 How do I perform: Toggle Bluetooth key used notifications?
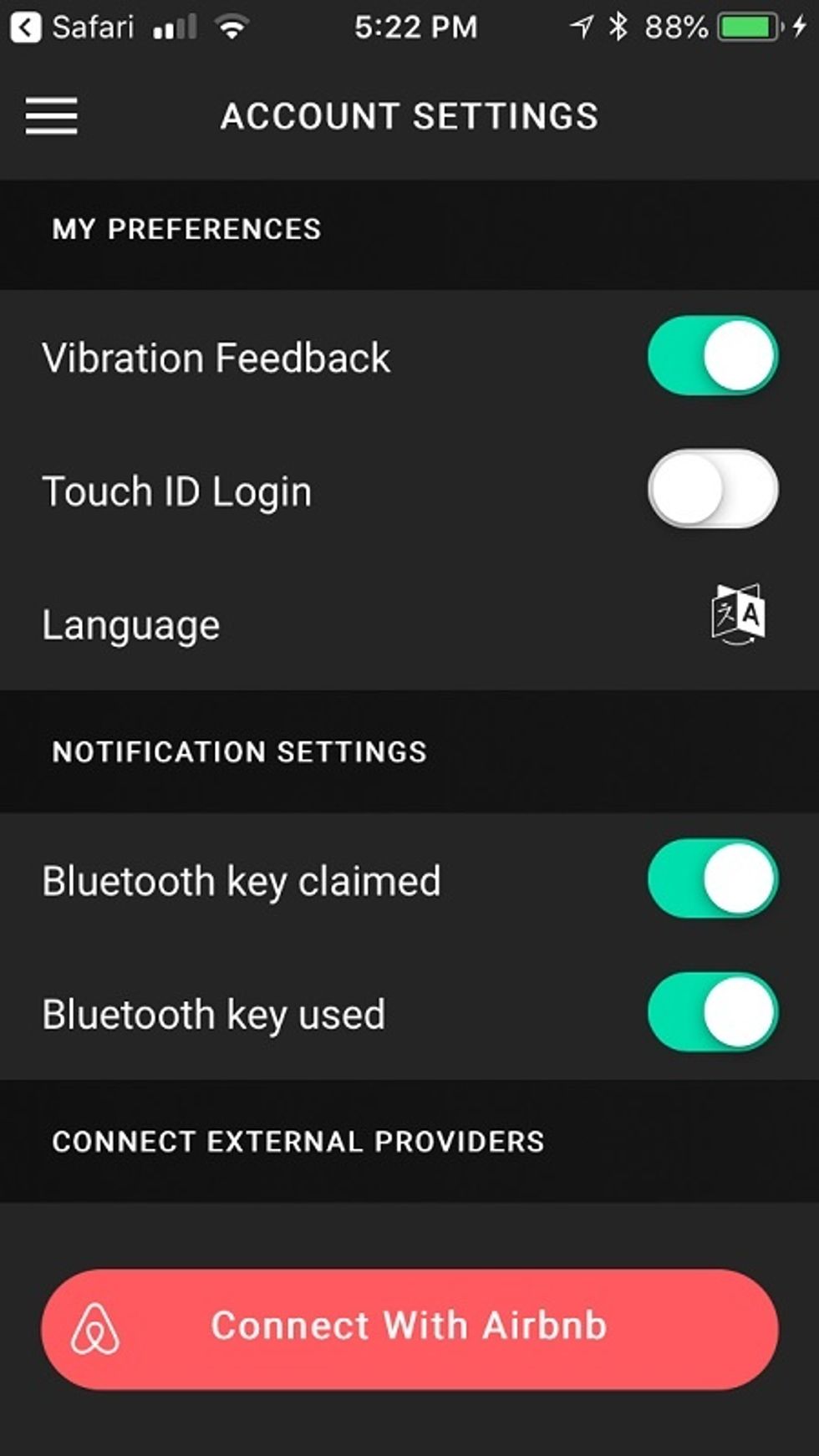pyautogui.click(x=712, y=1012)
